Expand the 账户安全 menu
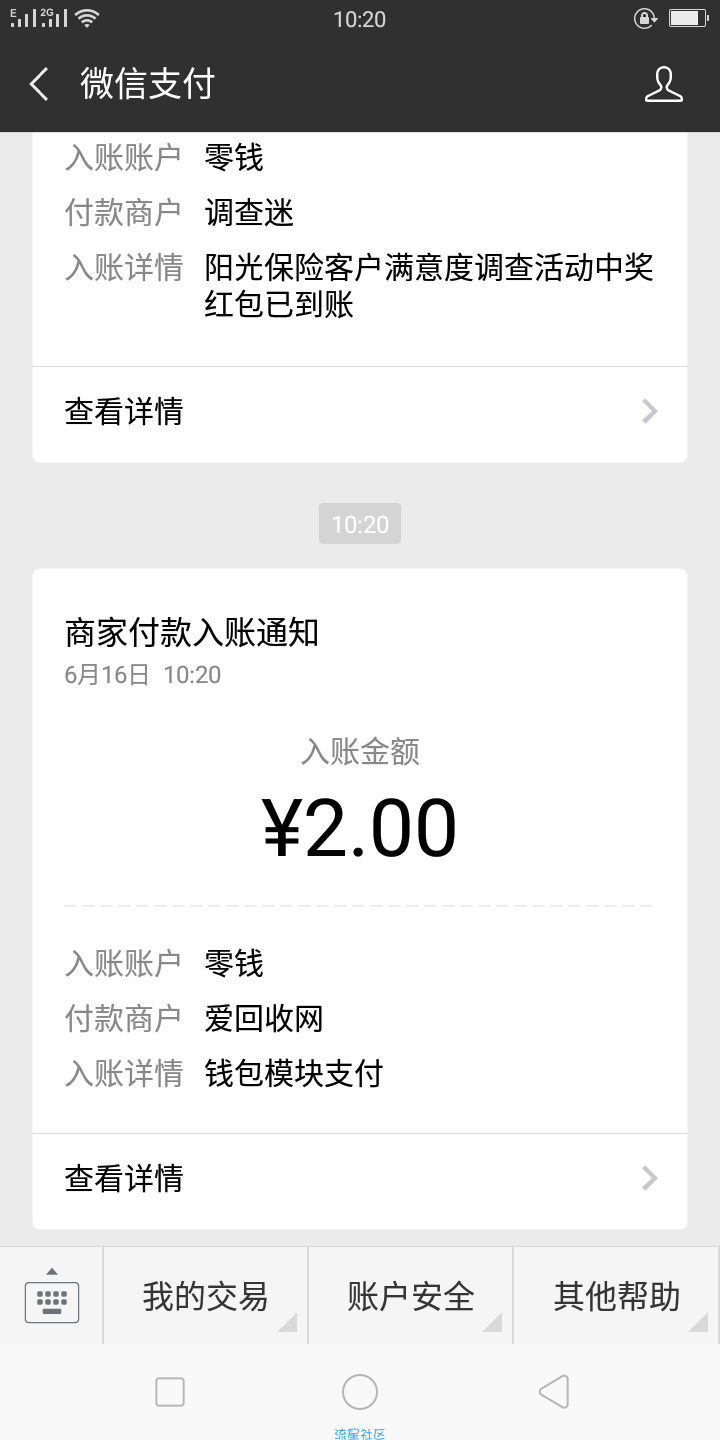Viewport: 720px width, 1440px height. pyautogui.click(x=410, y=1296)
